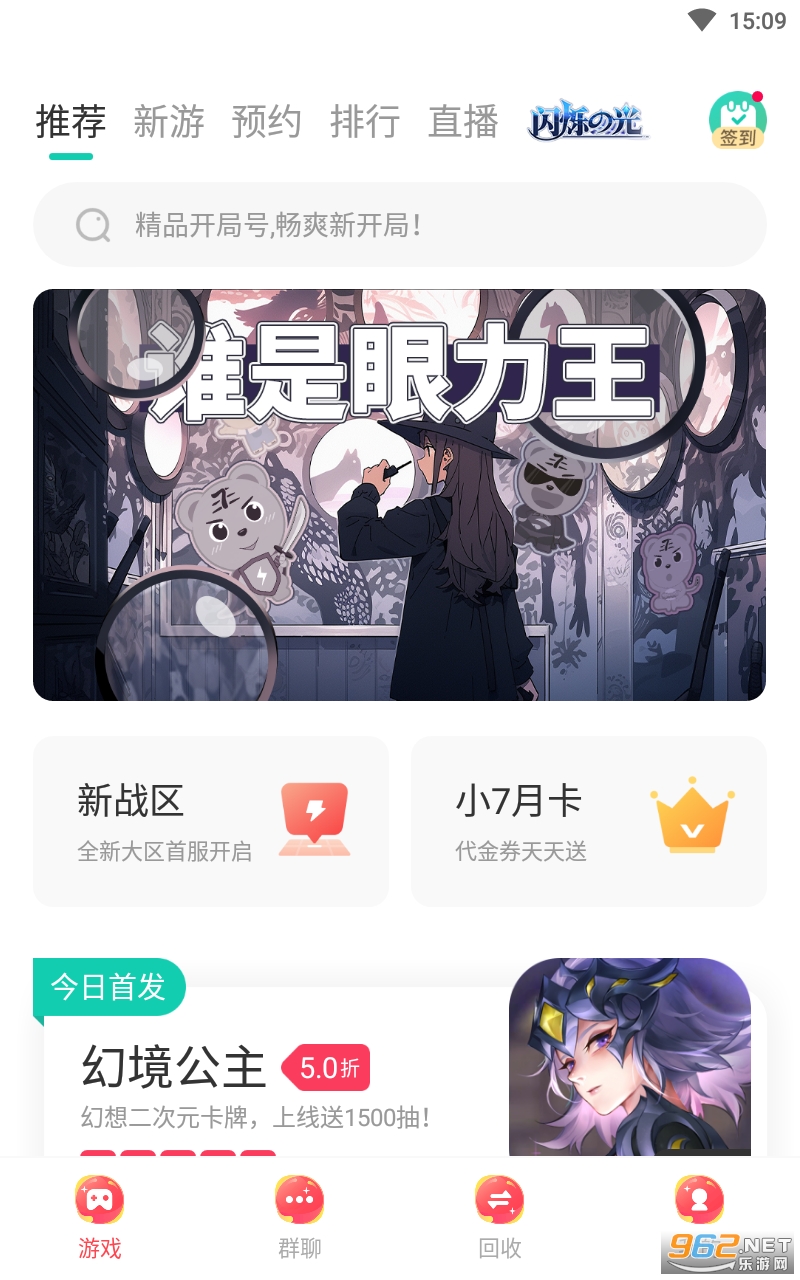Open the 排行 tab

(x=365, y=122)
